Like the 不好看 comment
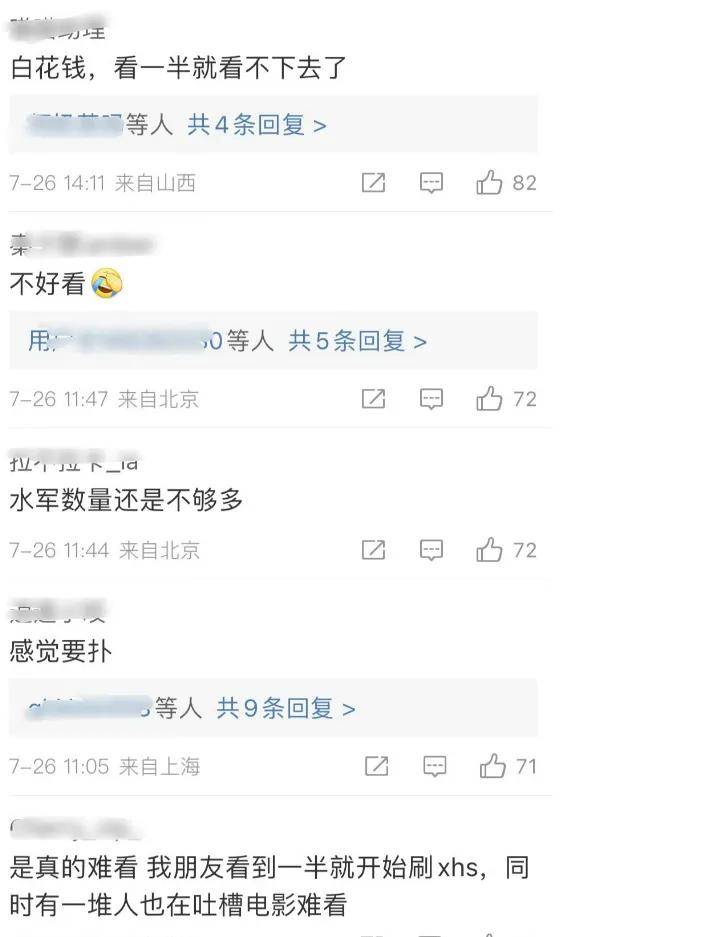Viewport: 712px width, 937px height. point(489,399)
